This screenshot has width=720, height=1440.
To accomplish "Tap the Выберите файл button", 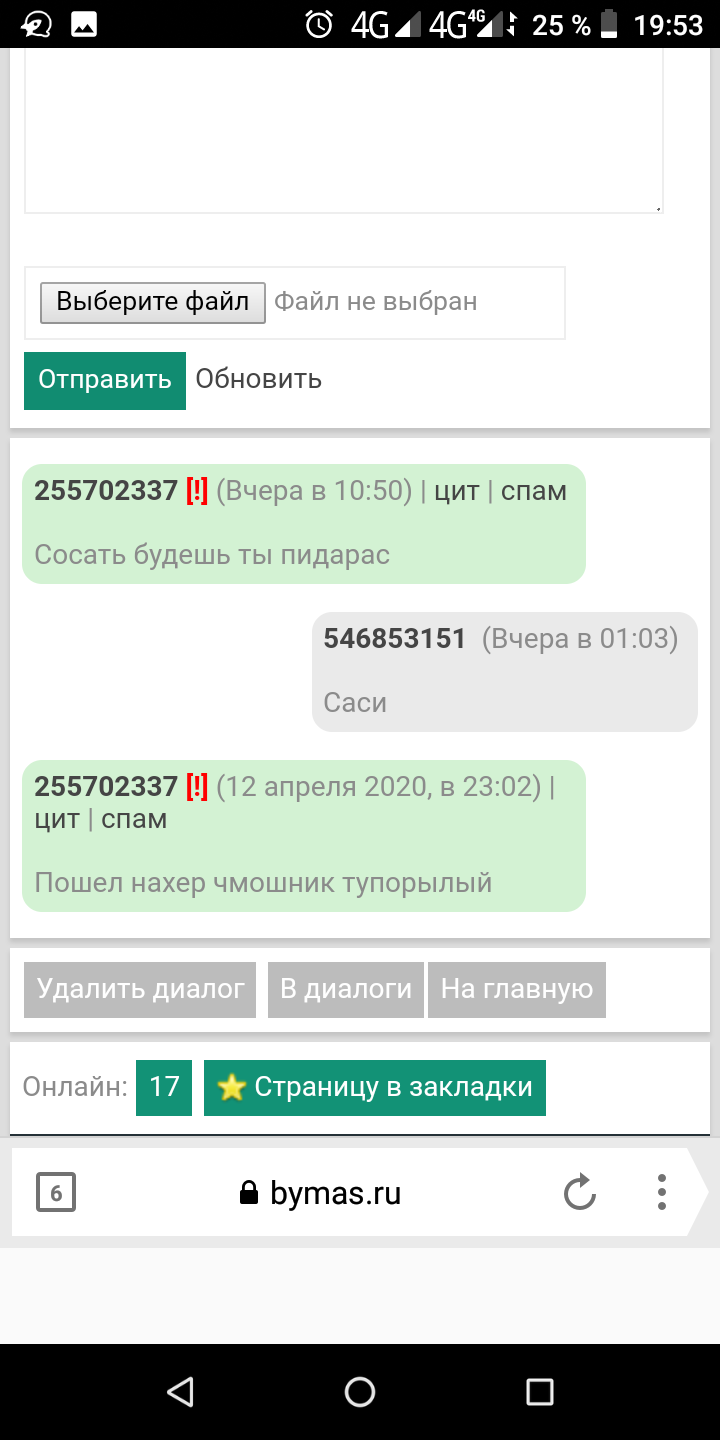I will tap(152, 302).
